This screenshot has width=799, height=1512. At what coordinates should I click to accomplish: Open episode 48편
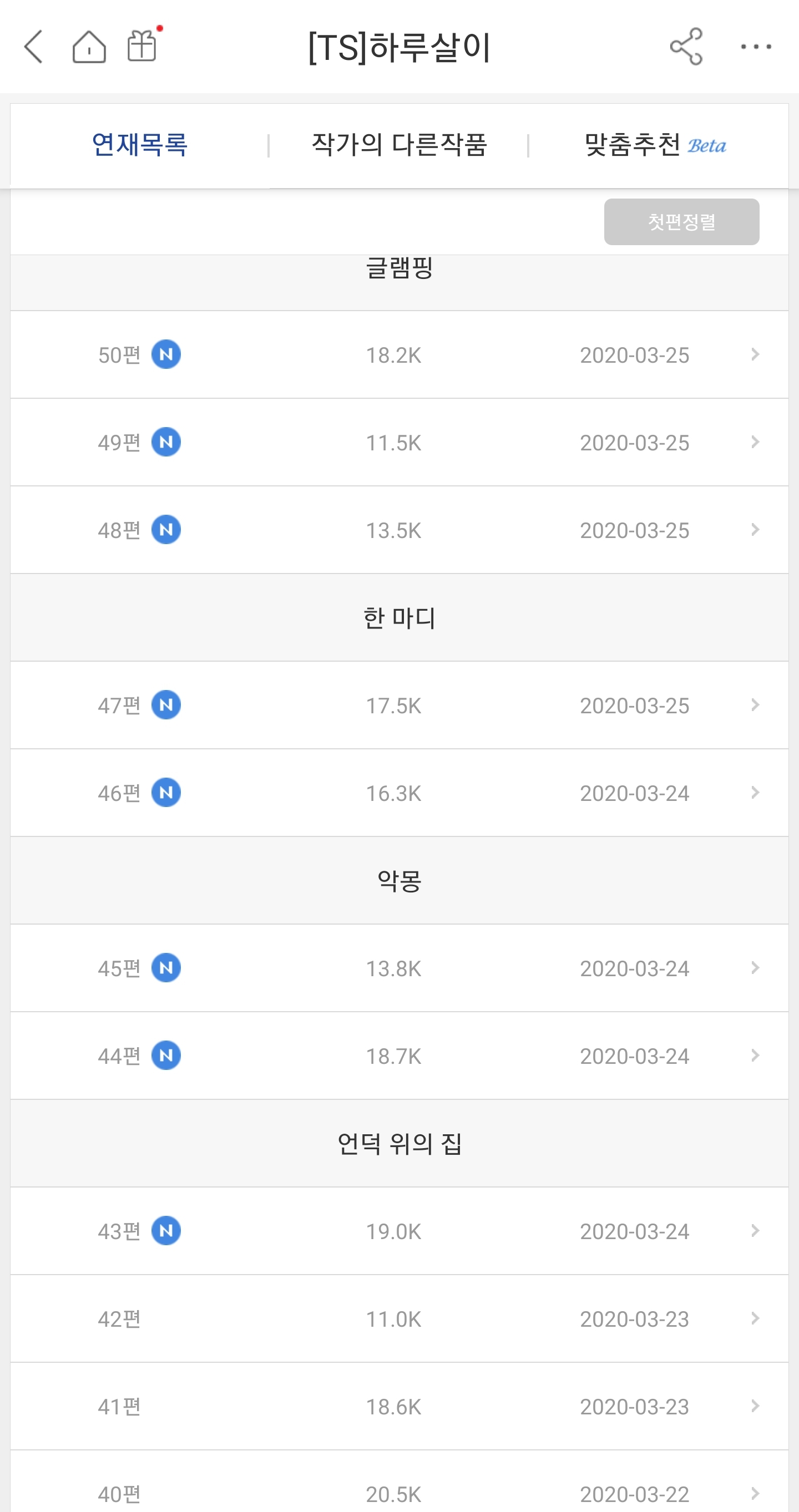point(399,530)
